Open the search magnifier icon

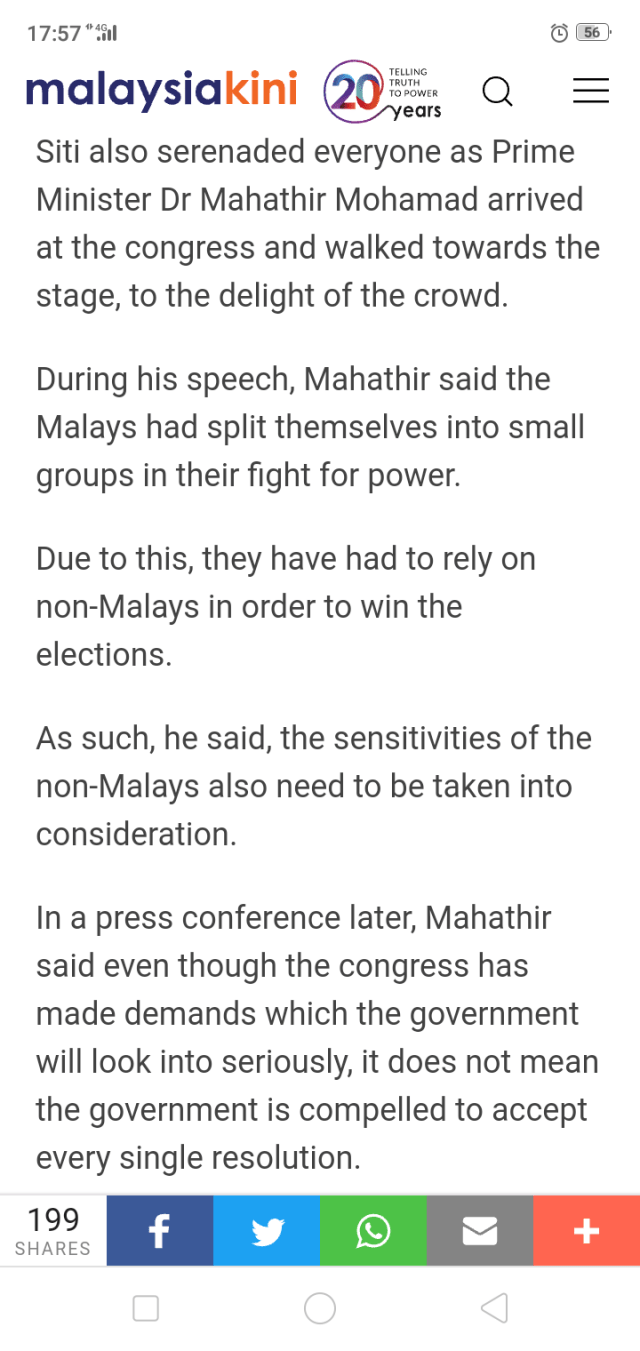coord(497,92)
